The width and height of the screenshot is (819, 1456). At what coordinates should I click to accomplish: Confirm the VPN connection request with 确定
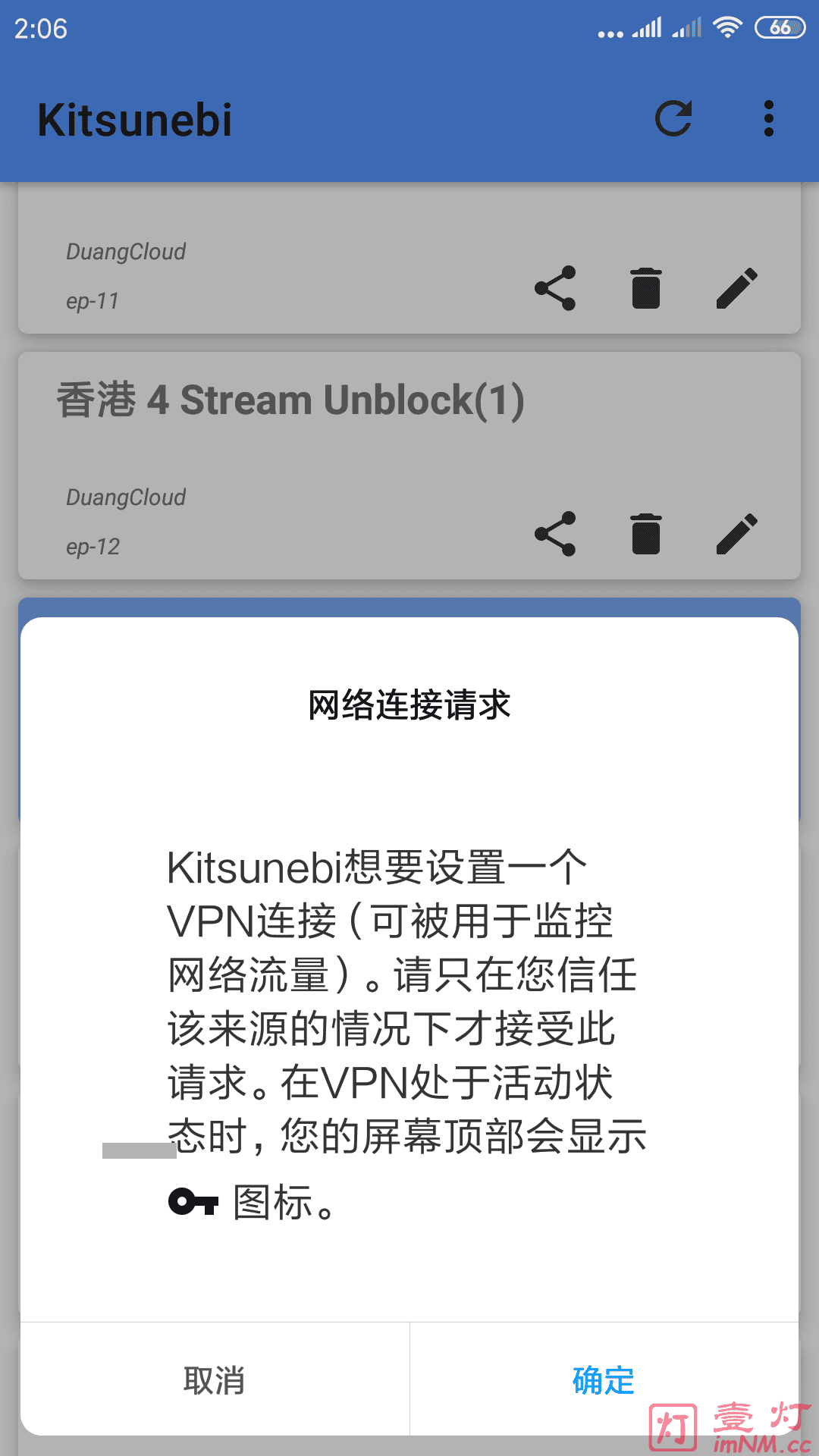(x=604, y=1379)
